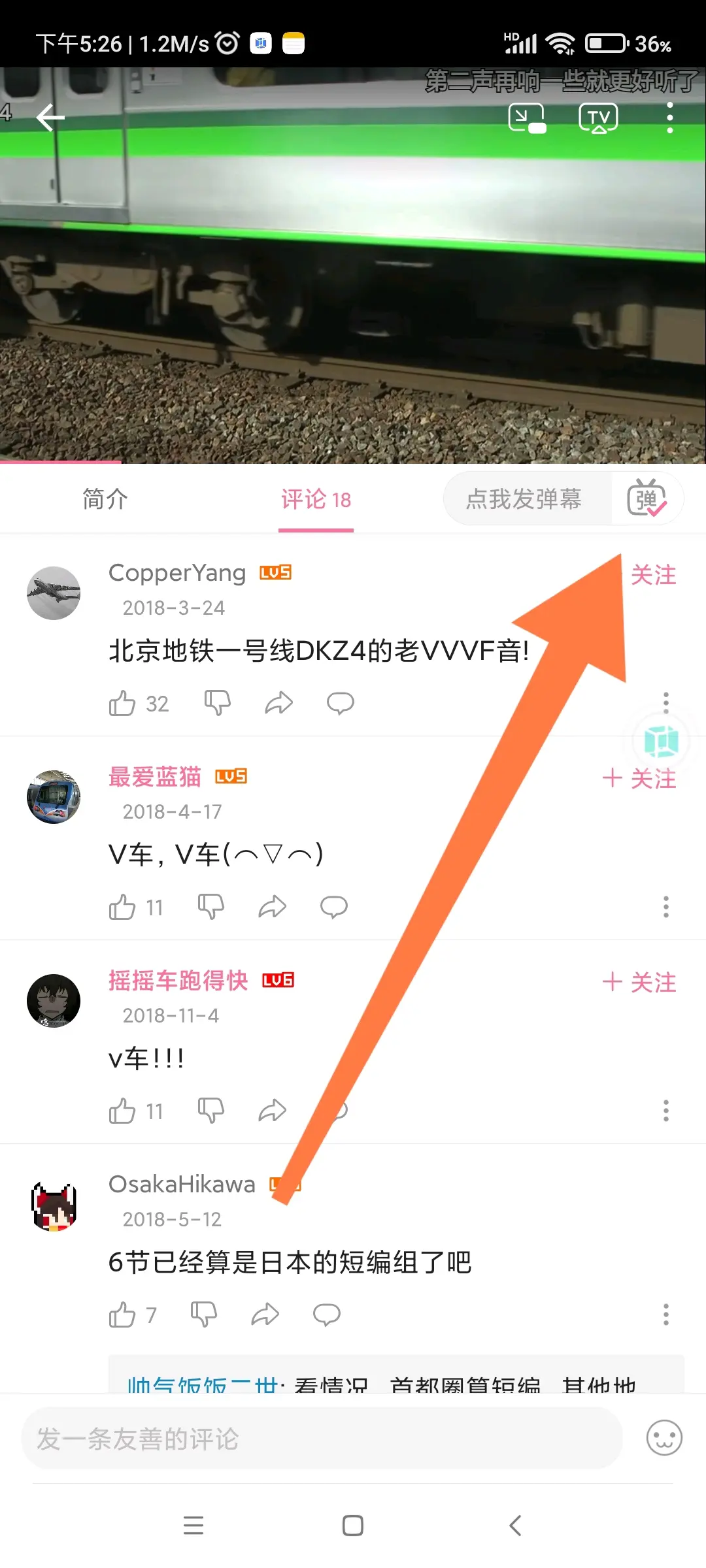Reply to OsakaHikawa's comment
This screenshot has height=1568, width=706.
click(326, 1315)
